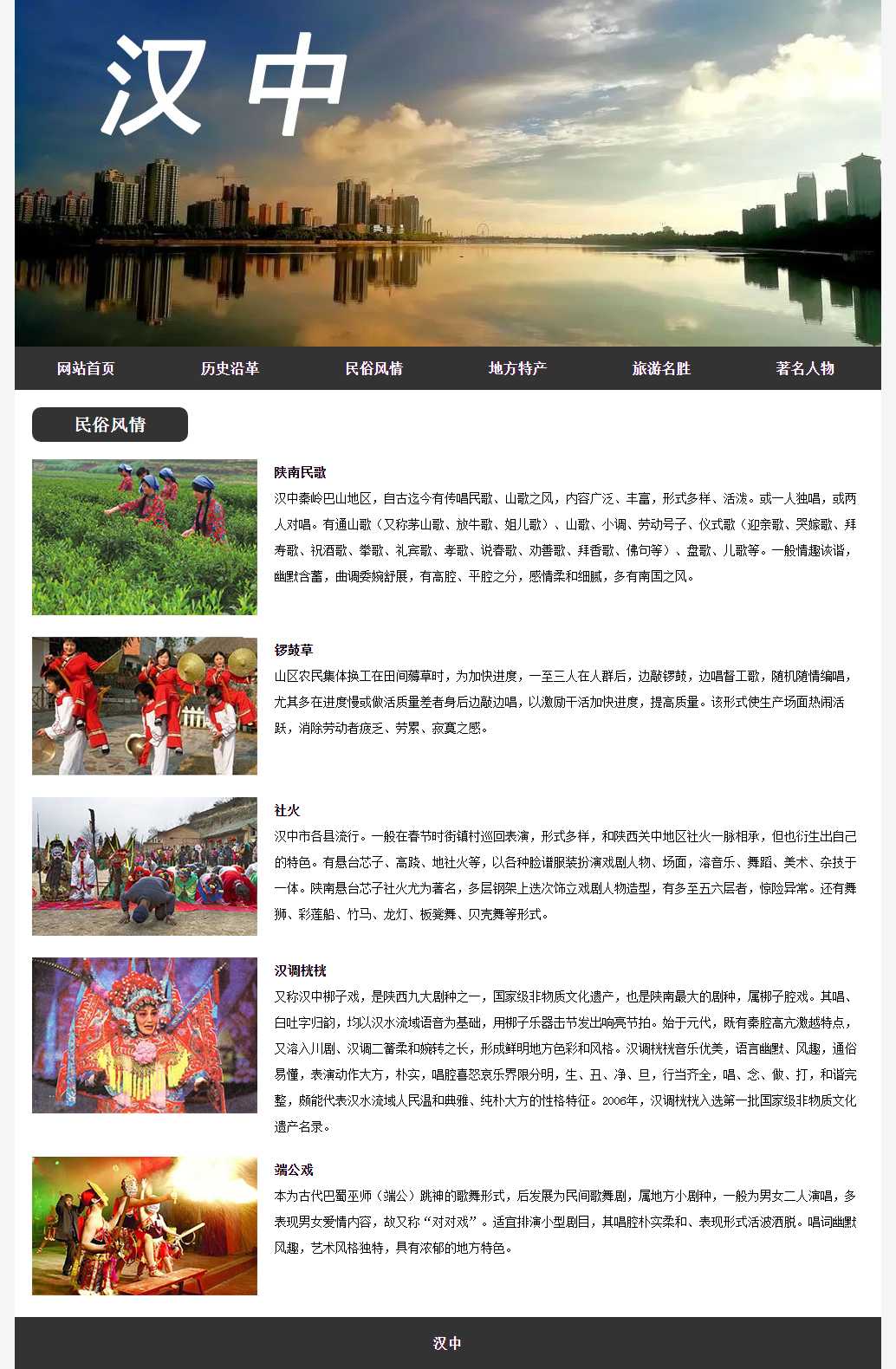
Task: Go to 历史沿革 page
Action: click(230, 368)
